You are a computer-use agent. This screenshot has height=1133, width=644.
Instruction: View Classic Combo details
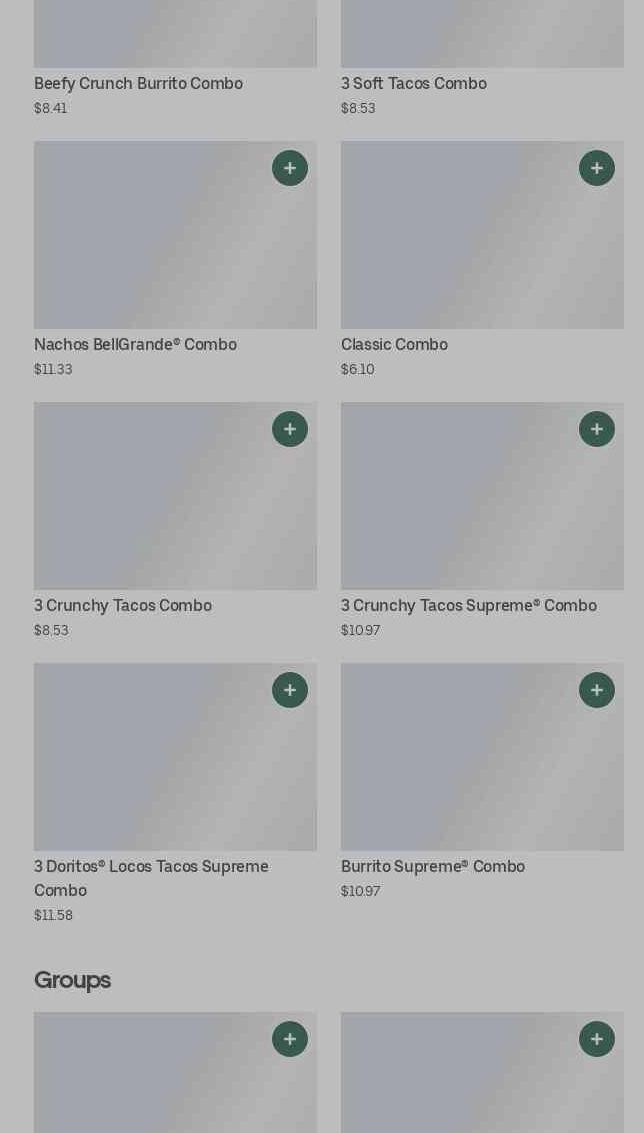point(482,259)
